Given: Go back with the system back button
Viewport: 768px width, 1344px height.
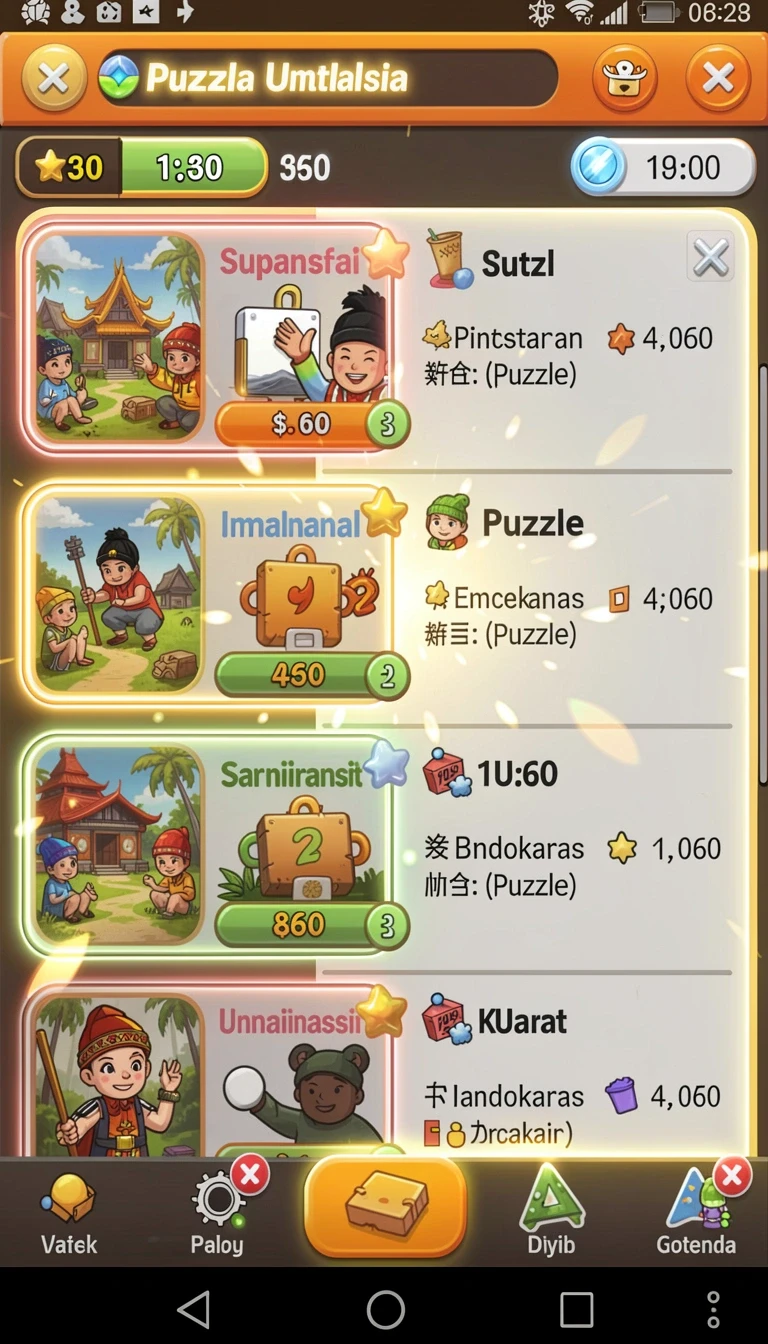Looking at the screenshot, I should point(193,1308).
